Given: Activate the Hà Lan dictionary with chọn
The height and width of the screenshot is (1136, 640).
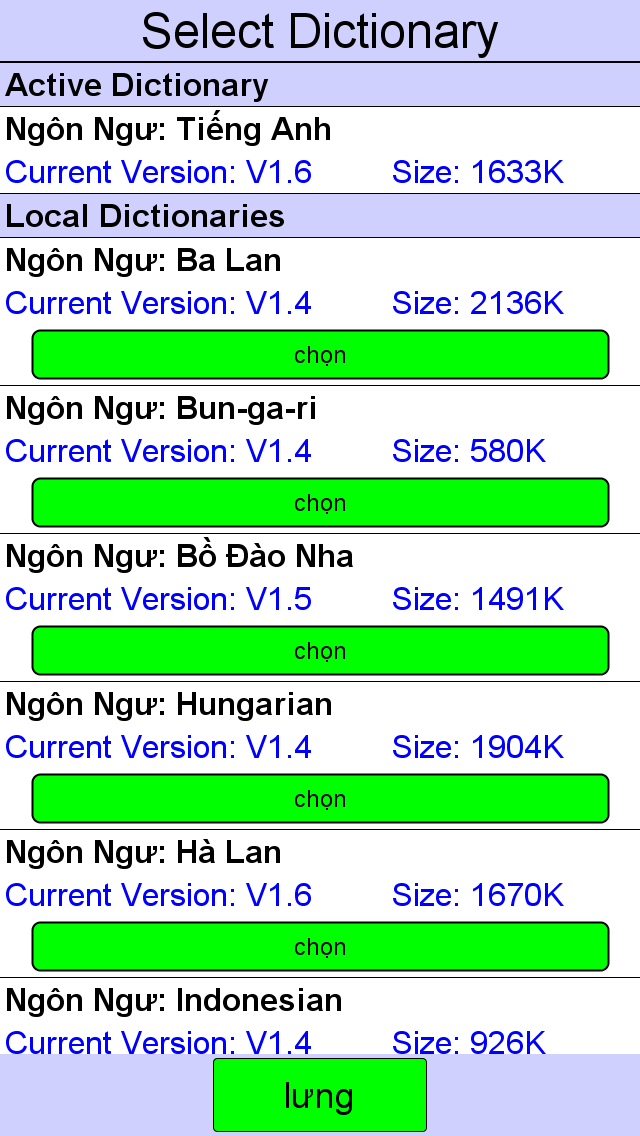Looking at the screenshot, I should coord(320,946).
